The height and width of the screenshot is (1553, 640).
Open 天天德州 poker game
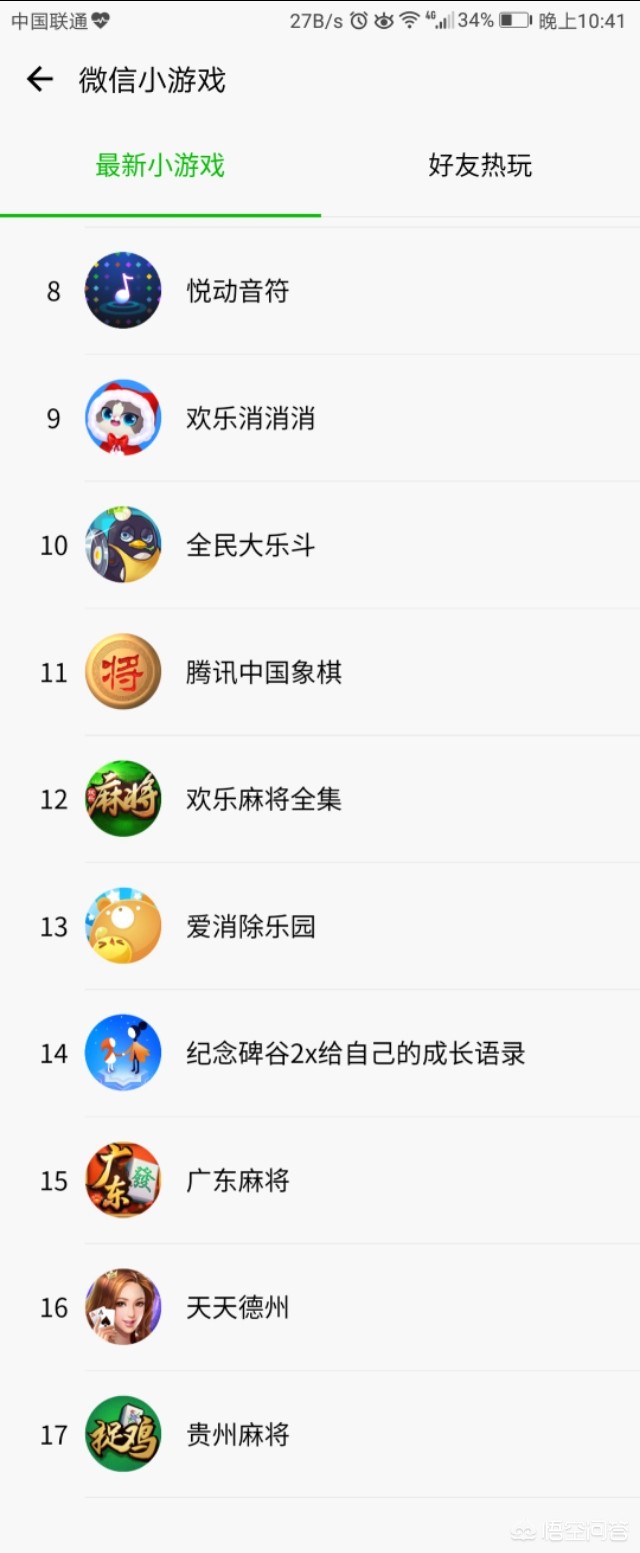238,1307
